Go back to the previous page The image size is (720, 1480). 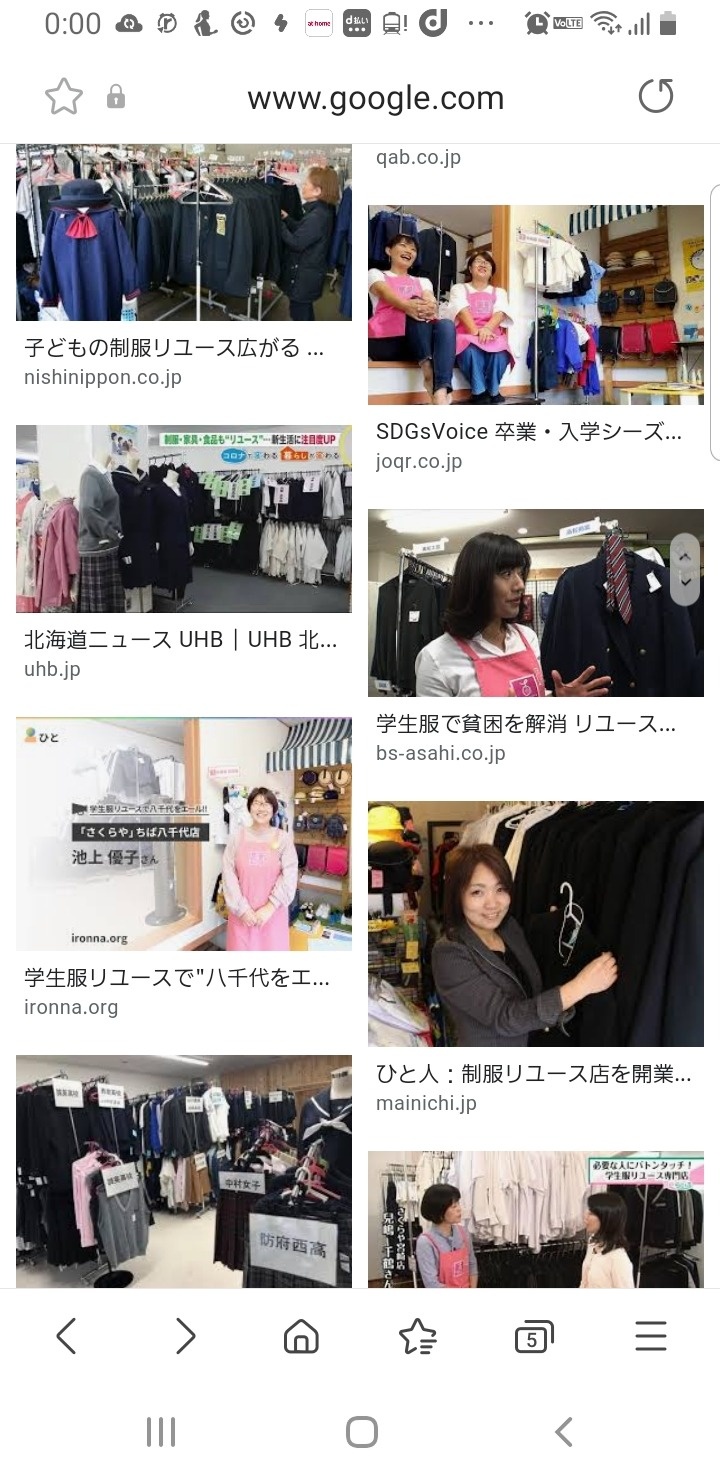(x=66, y=1336)
